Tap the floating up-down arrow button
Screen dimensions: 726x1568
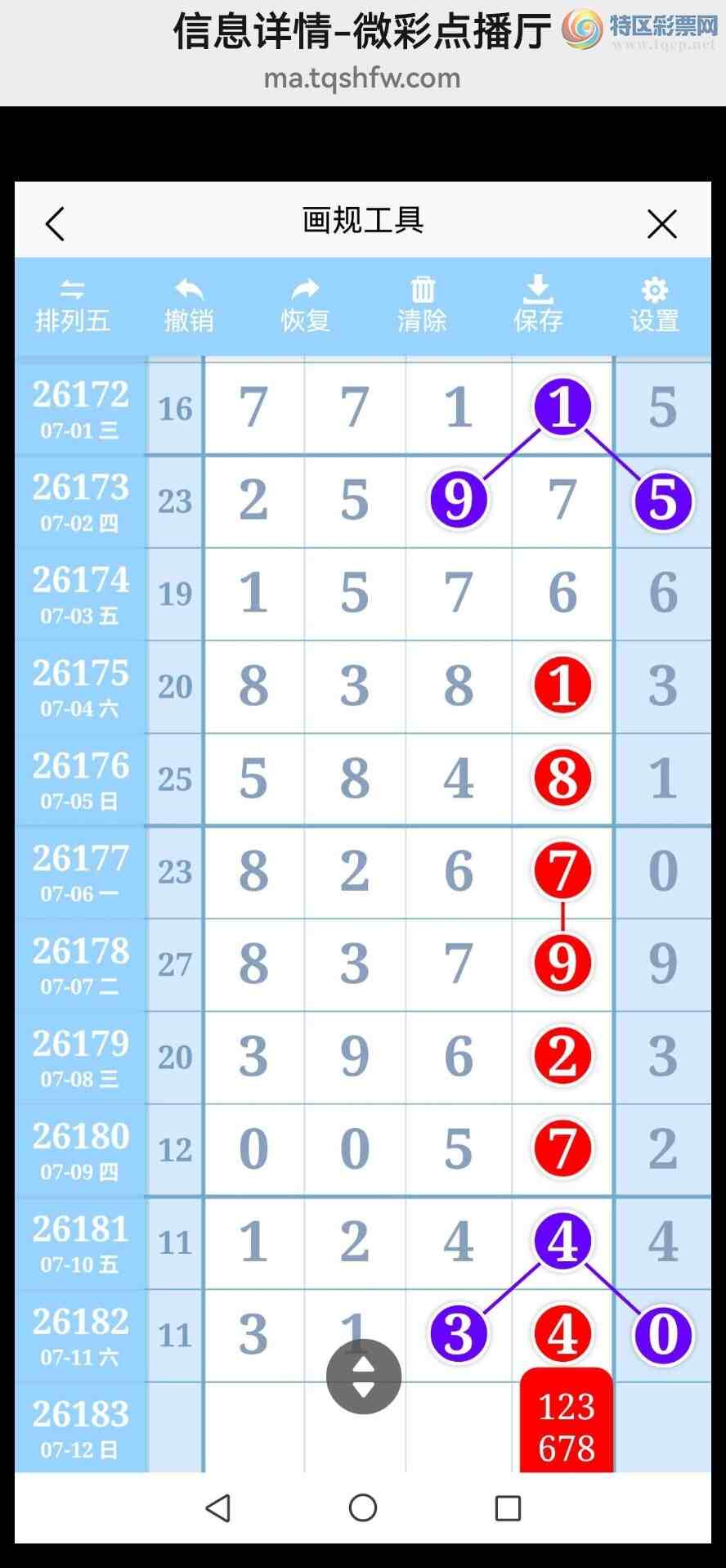point(364,1377)
